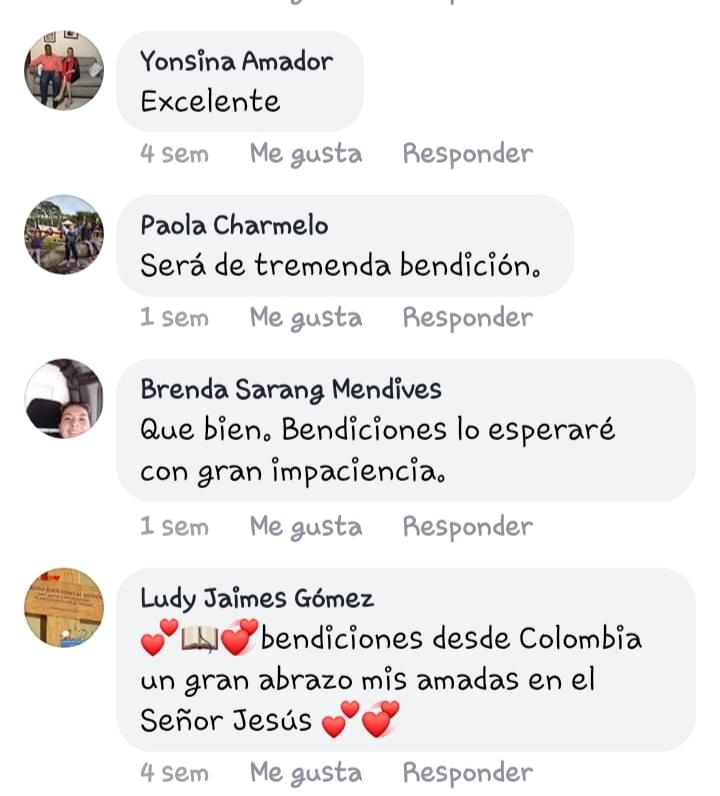Like Ludy Jaimes Gómez's comment

(x=305, y=773)
